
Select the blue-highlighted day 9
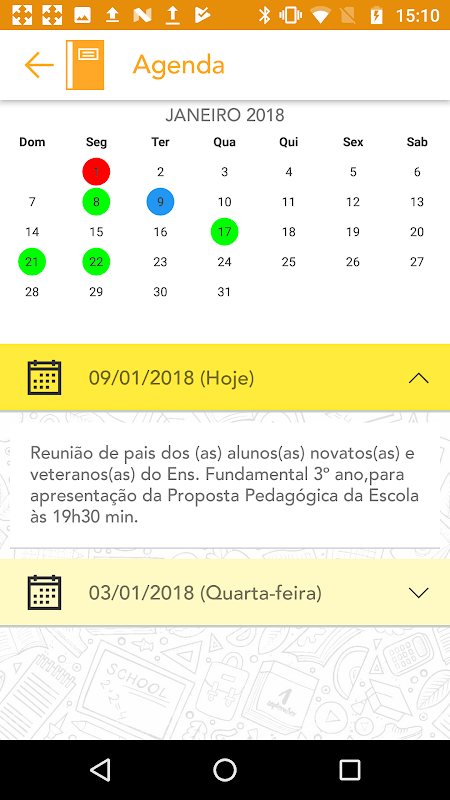click(160, 202)
